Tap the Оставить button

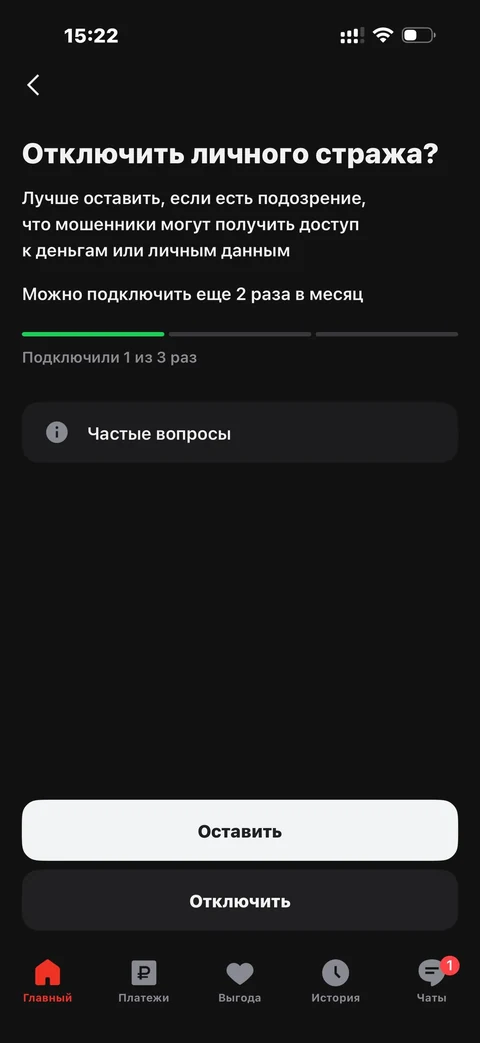click(240, 831)
